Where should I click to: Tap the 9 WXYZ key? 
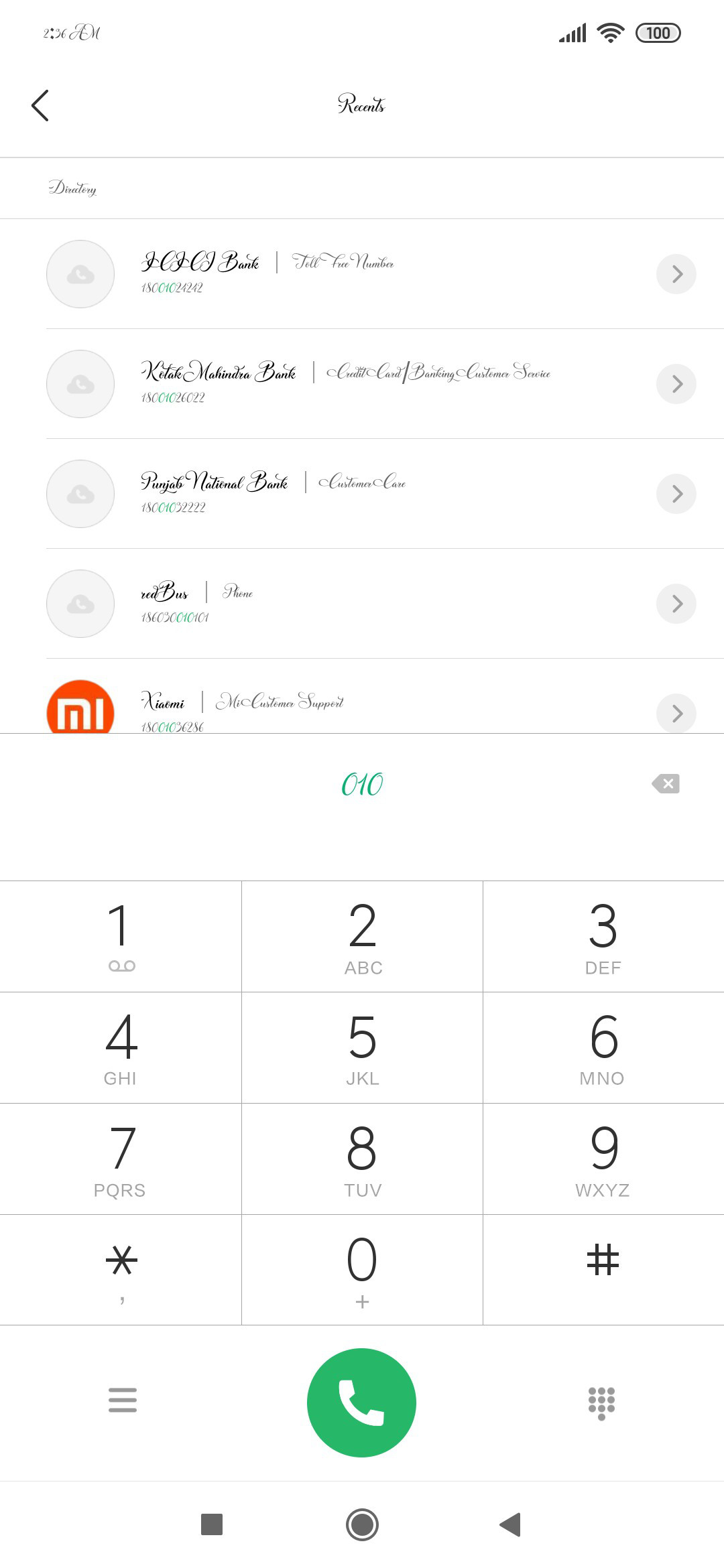[x=603, y=1159]
